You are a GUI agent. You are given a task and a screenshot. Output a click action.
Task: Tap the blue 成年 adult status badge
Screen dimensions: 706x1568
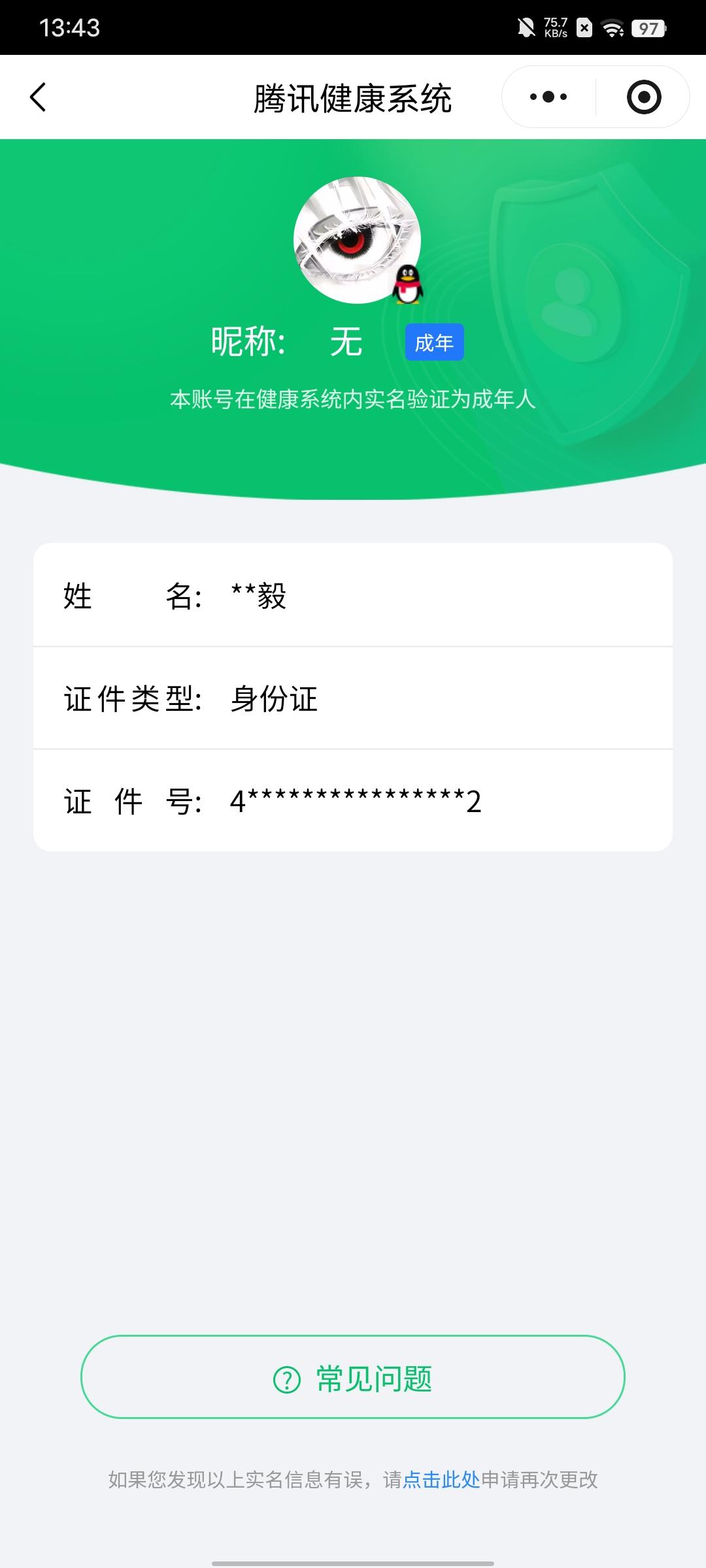pos(435,341)
